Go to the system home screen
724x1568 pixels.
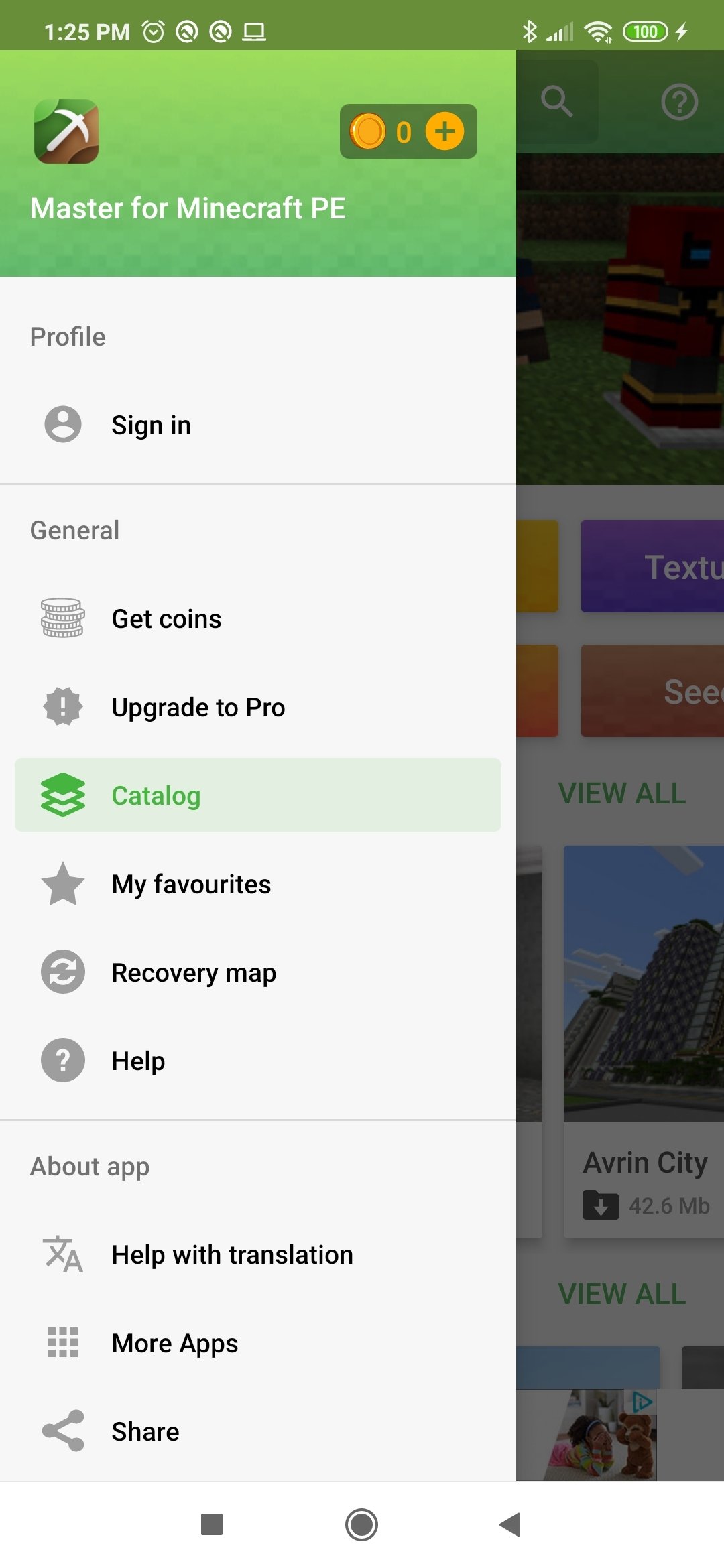(361, 1524)
